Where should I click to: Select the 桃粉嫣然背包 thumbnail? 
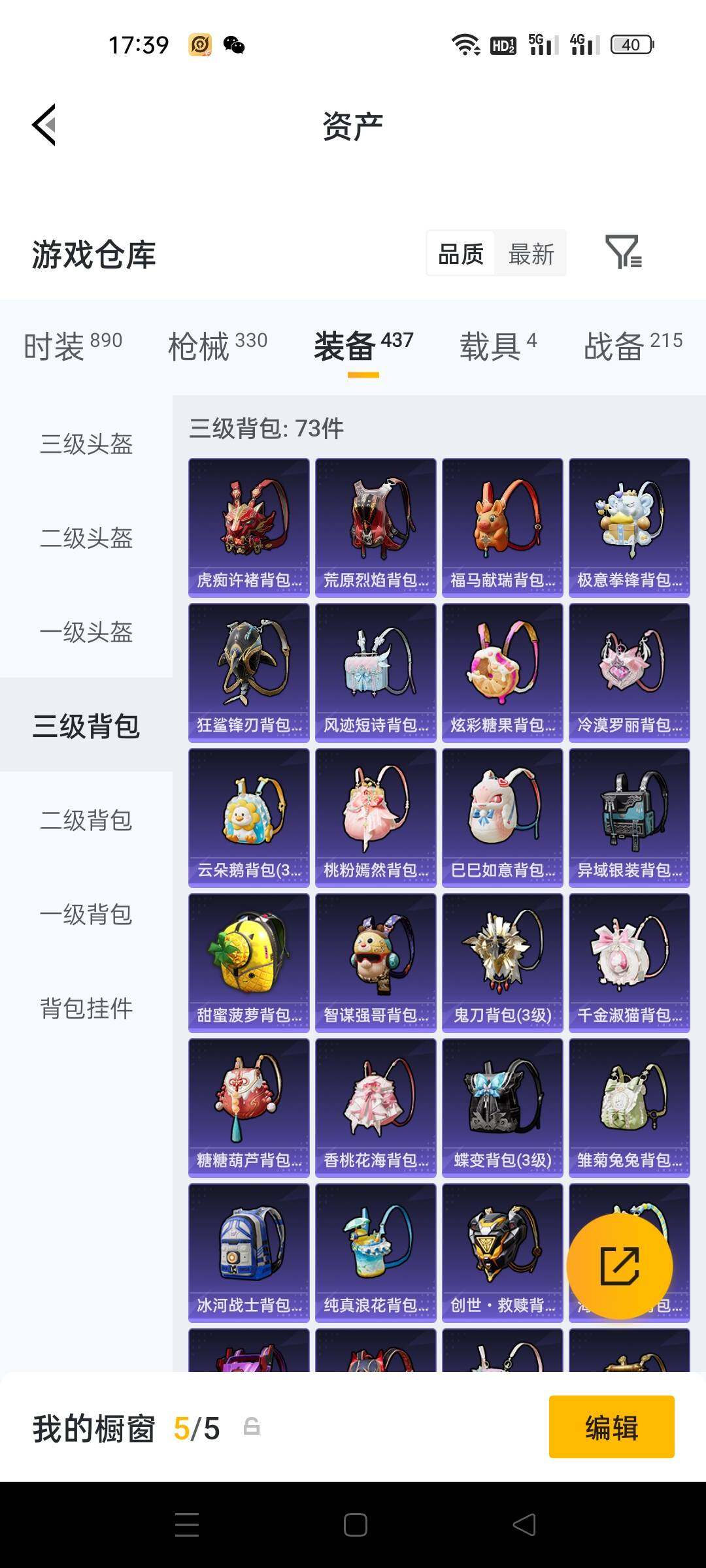tap(375, 817)
